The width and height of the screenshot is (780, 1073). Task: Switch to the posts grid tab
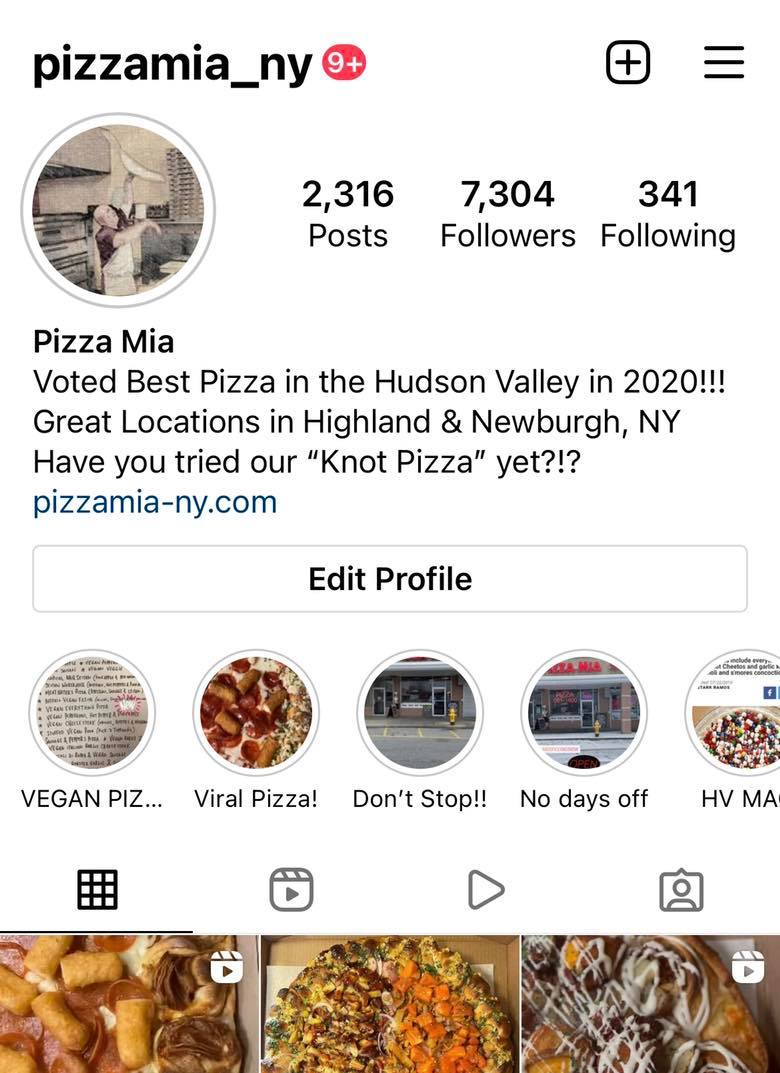click(97, 889)
